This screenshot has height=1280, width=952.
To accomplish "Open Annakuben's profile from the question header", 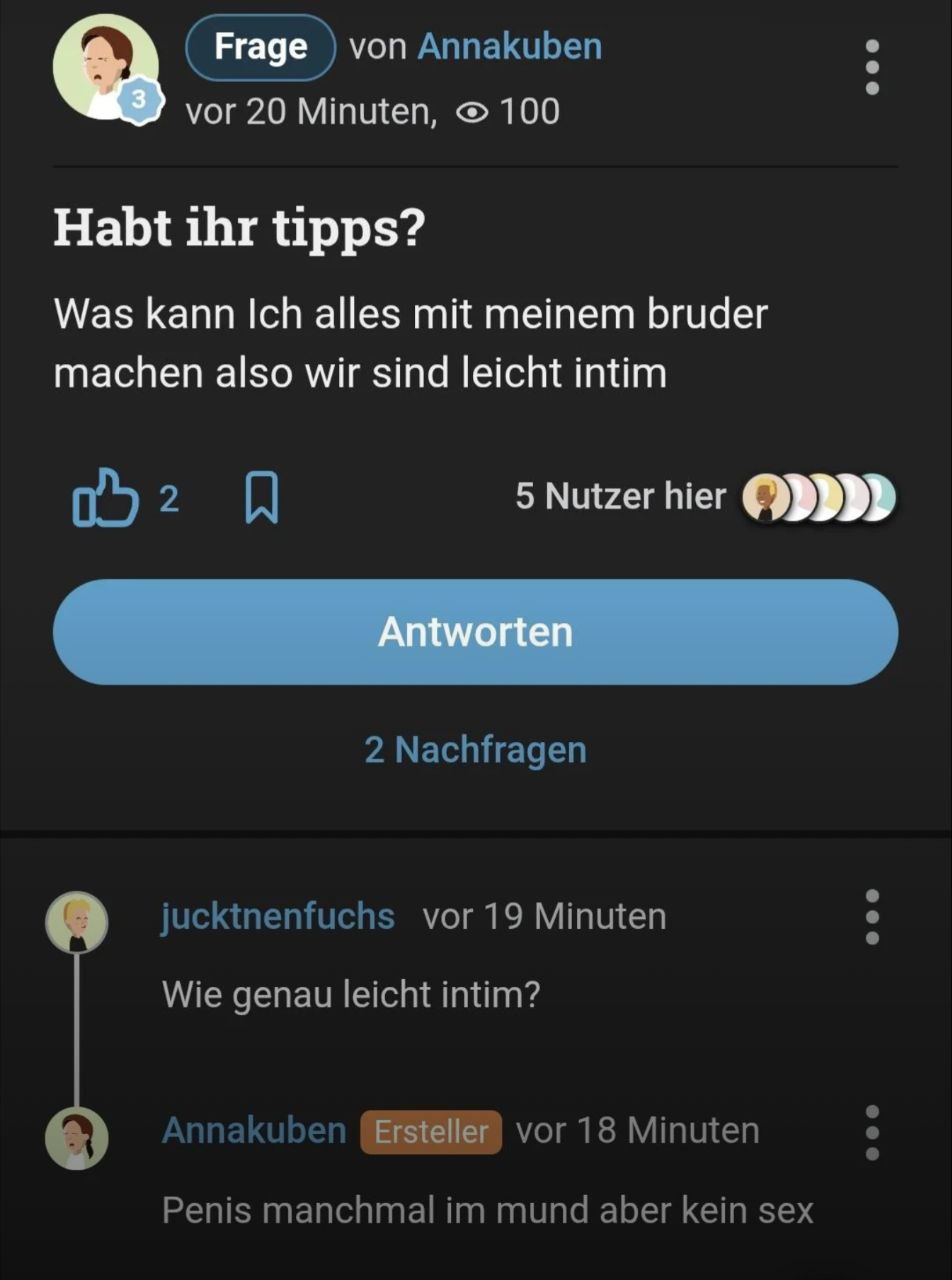I will point(509,46).
